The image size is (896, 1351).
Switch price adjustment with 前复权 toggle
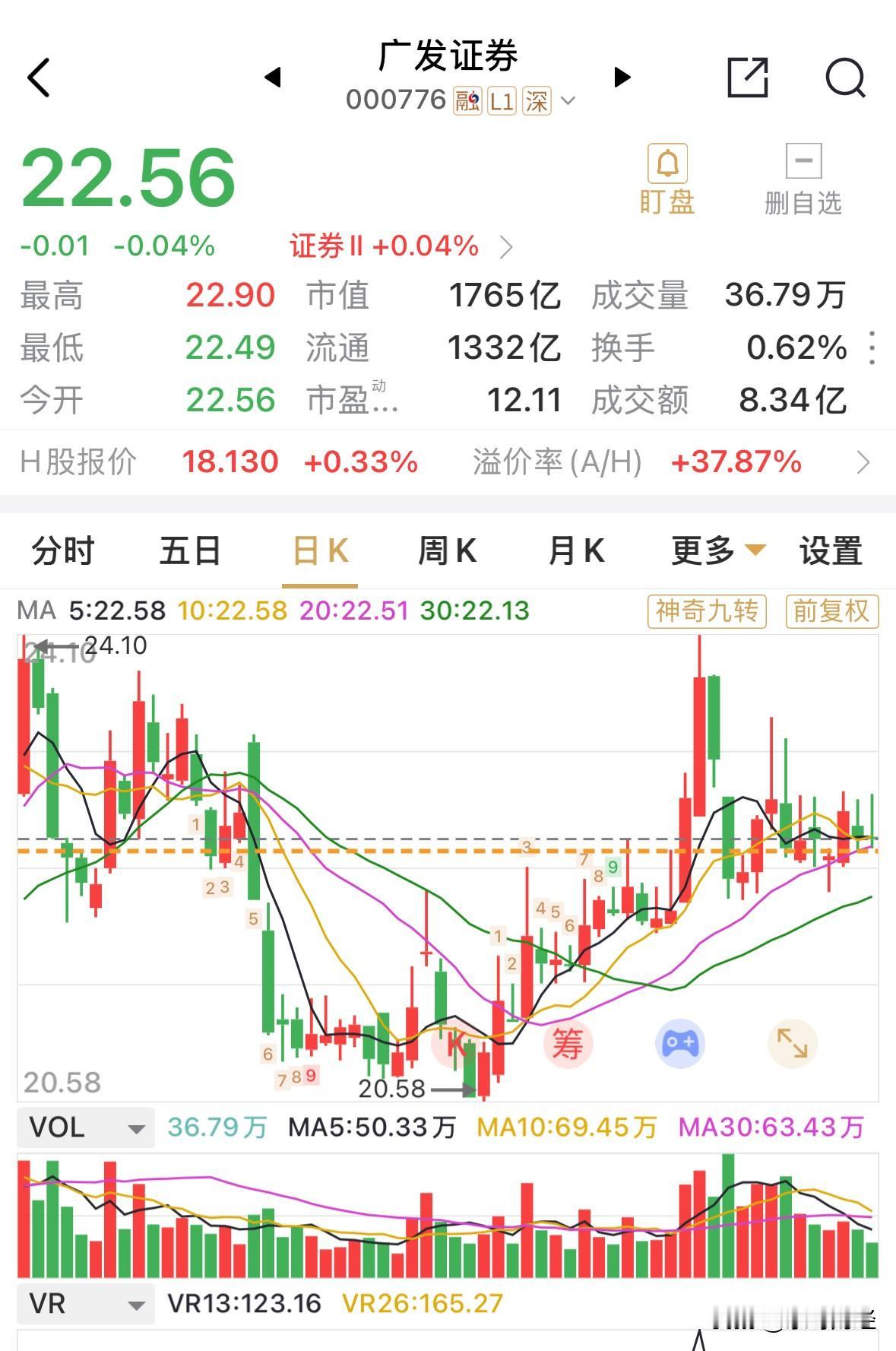(831, 610)
